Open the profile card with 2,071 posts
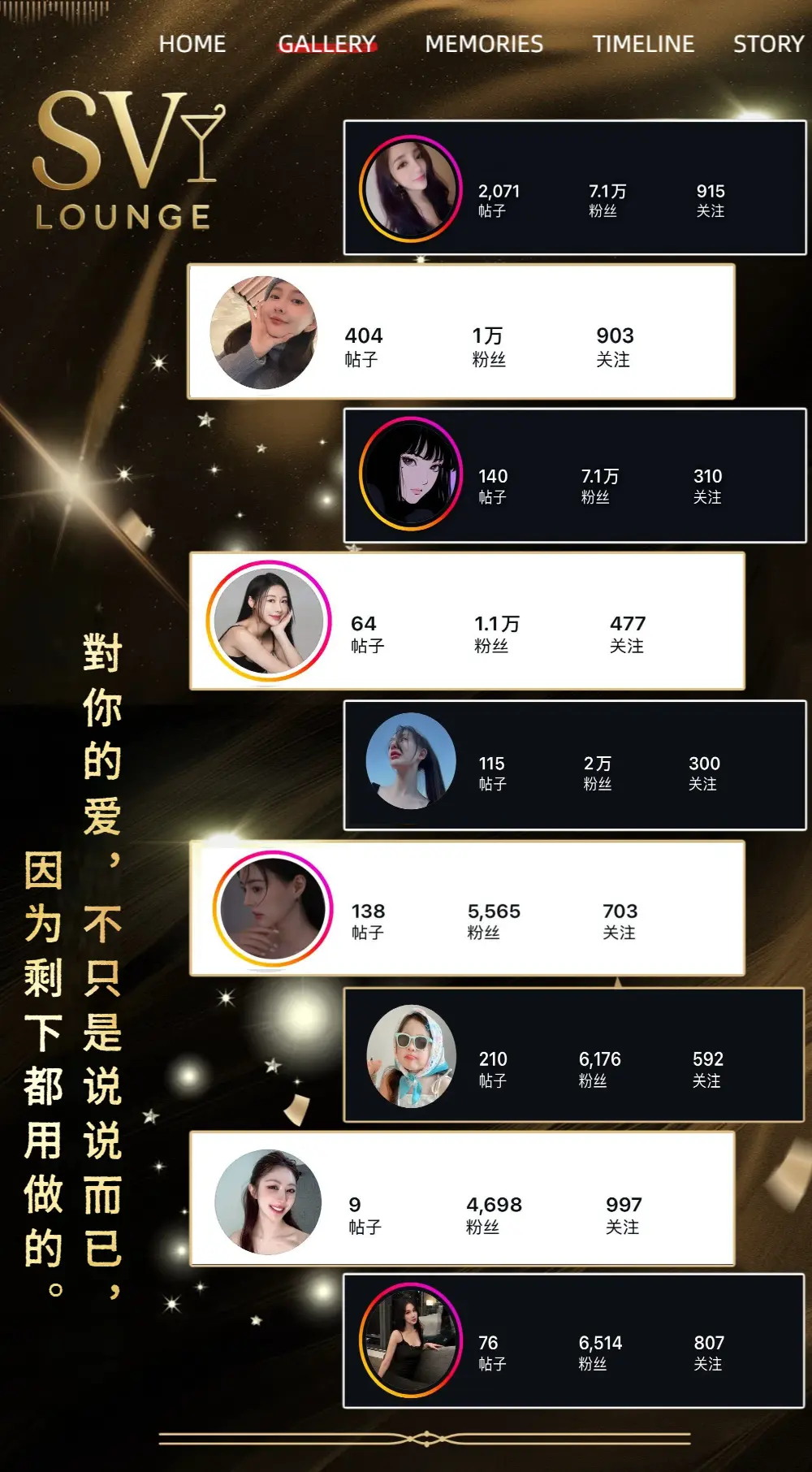 coord(575,188)
